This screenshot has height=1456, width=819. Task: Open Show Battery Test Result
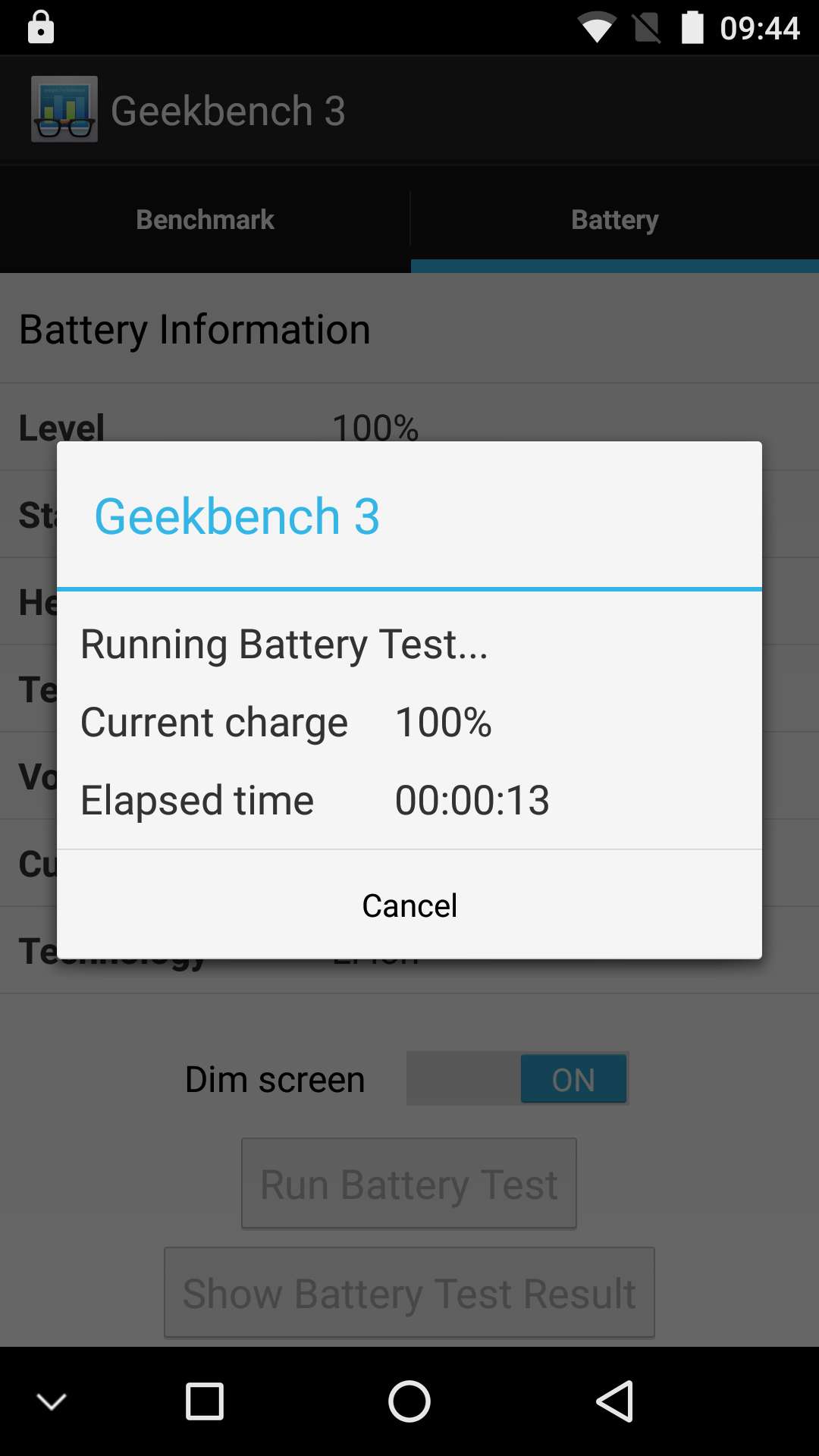pos(409,1292)
